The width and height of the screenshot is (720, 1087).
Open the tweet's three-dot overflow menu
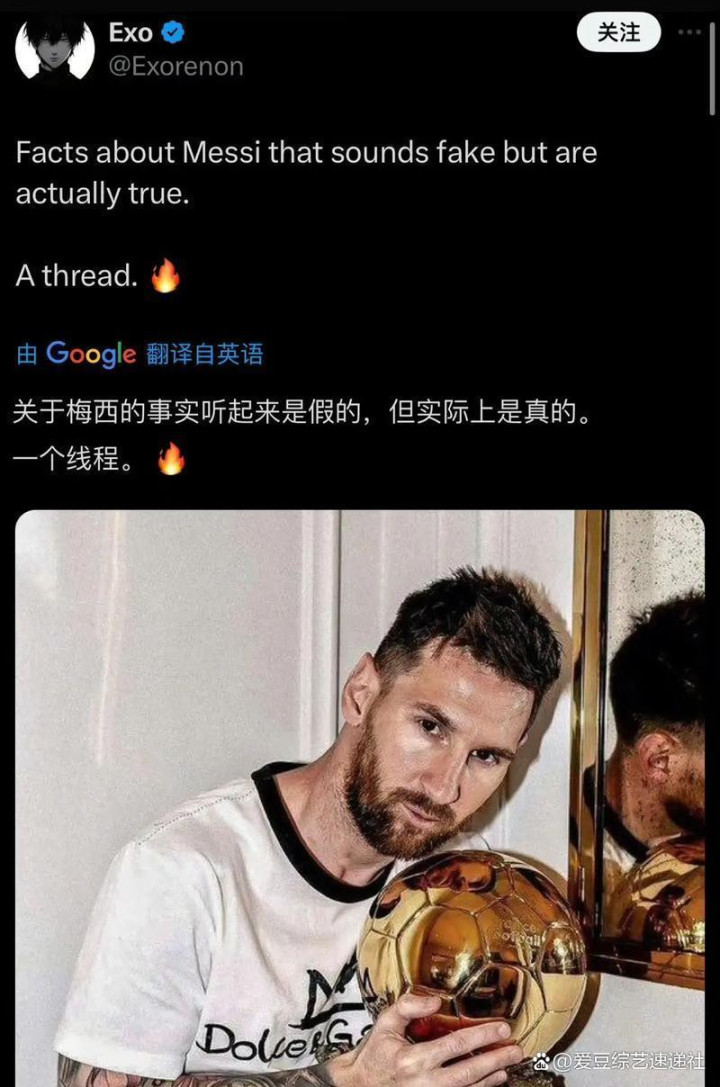690,32
